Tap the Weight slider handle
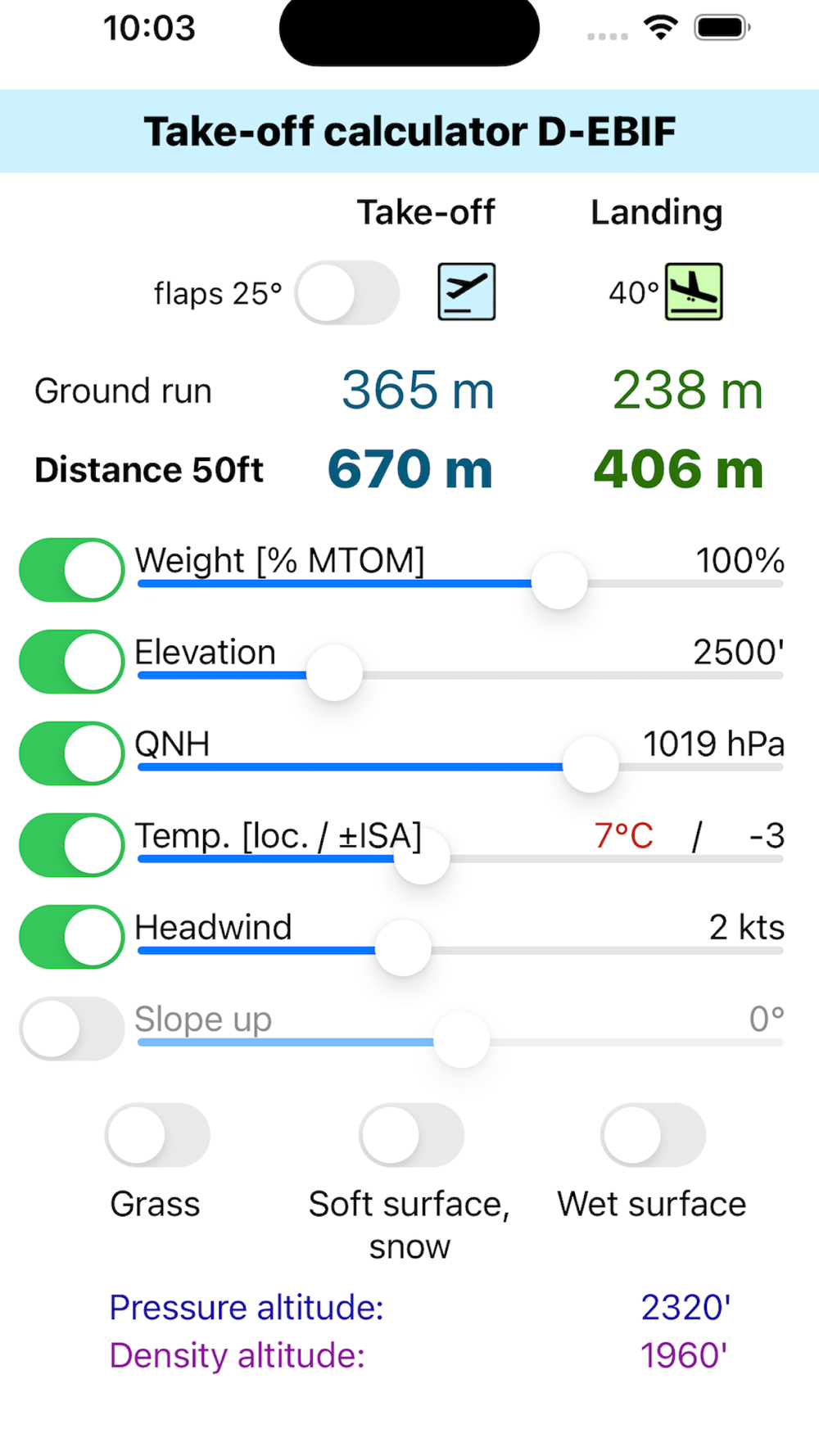 coord(559,581)
